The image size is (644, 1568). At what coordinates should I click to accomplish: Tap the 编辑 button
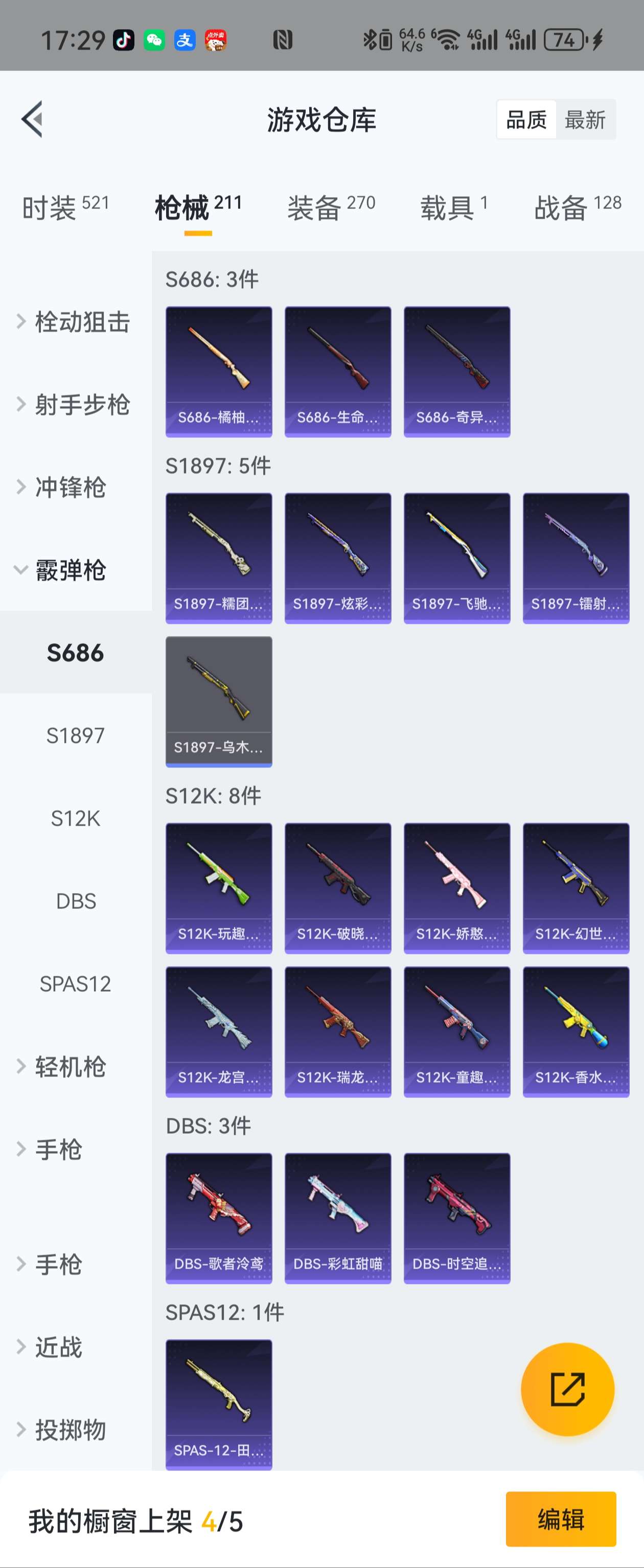[x=560, y=1519]
